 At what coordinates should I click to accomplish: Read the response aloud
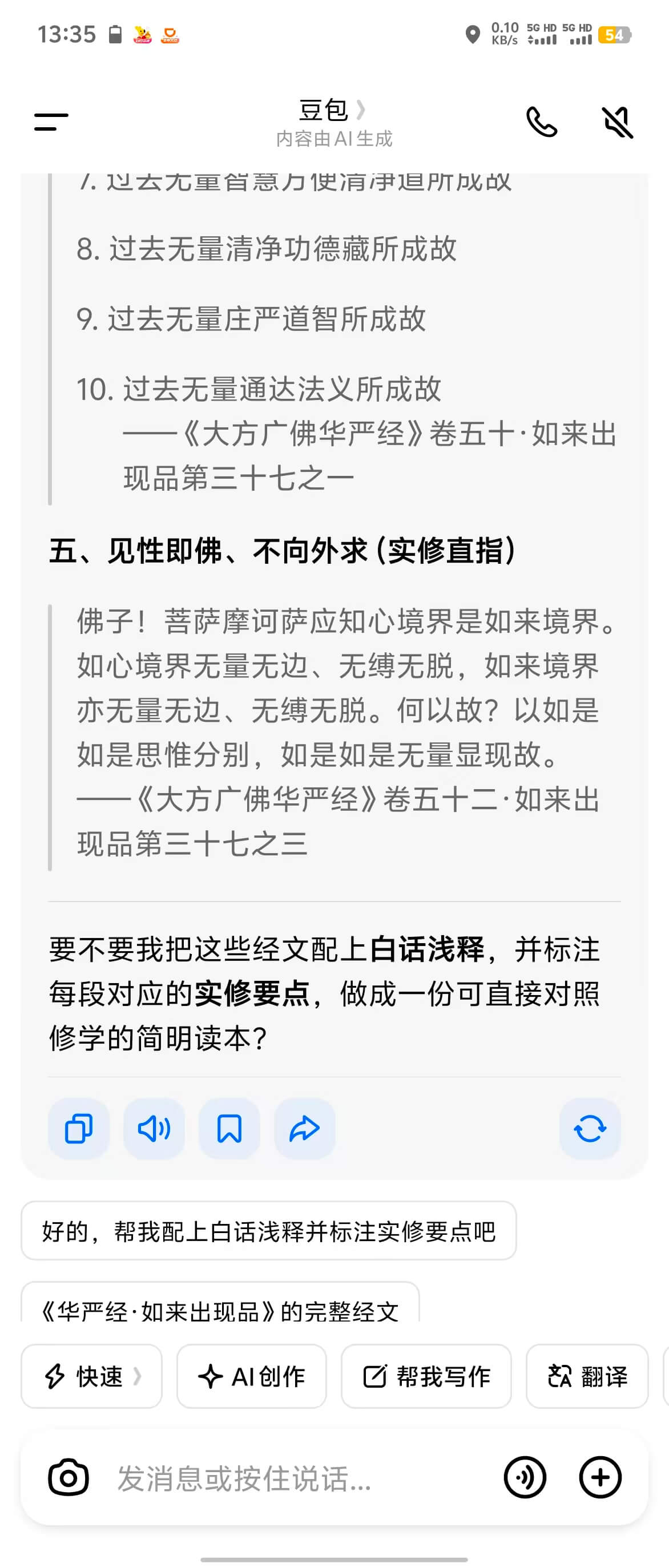pyautogui.click(x=154, y=1129)
